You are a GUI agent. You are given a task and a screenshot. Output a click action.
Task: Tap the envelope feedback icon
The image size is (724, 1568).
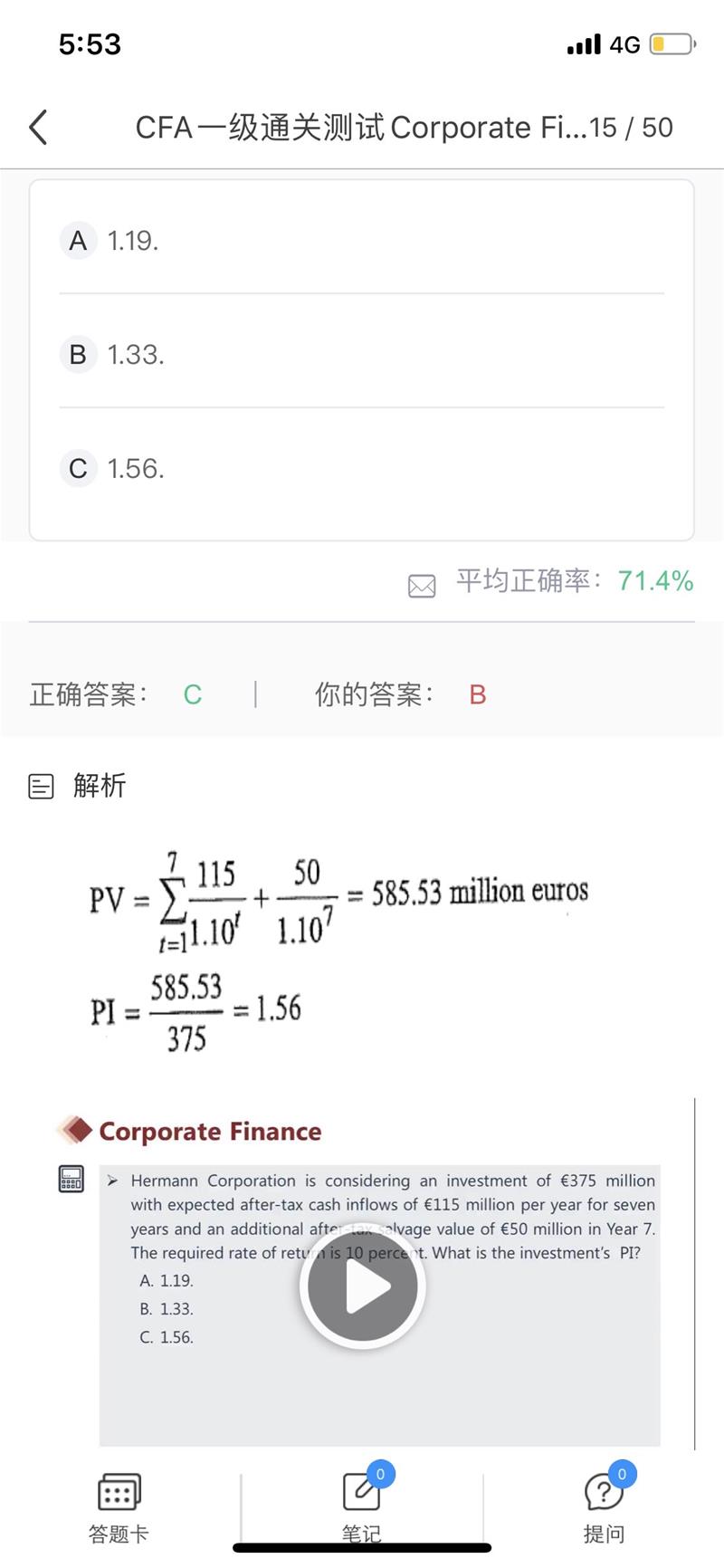(x=422, y=586)
